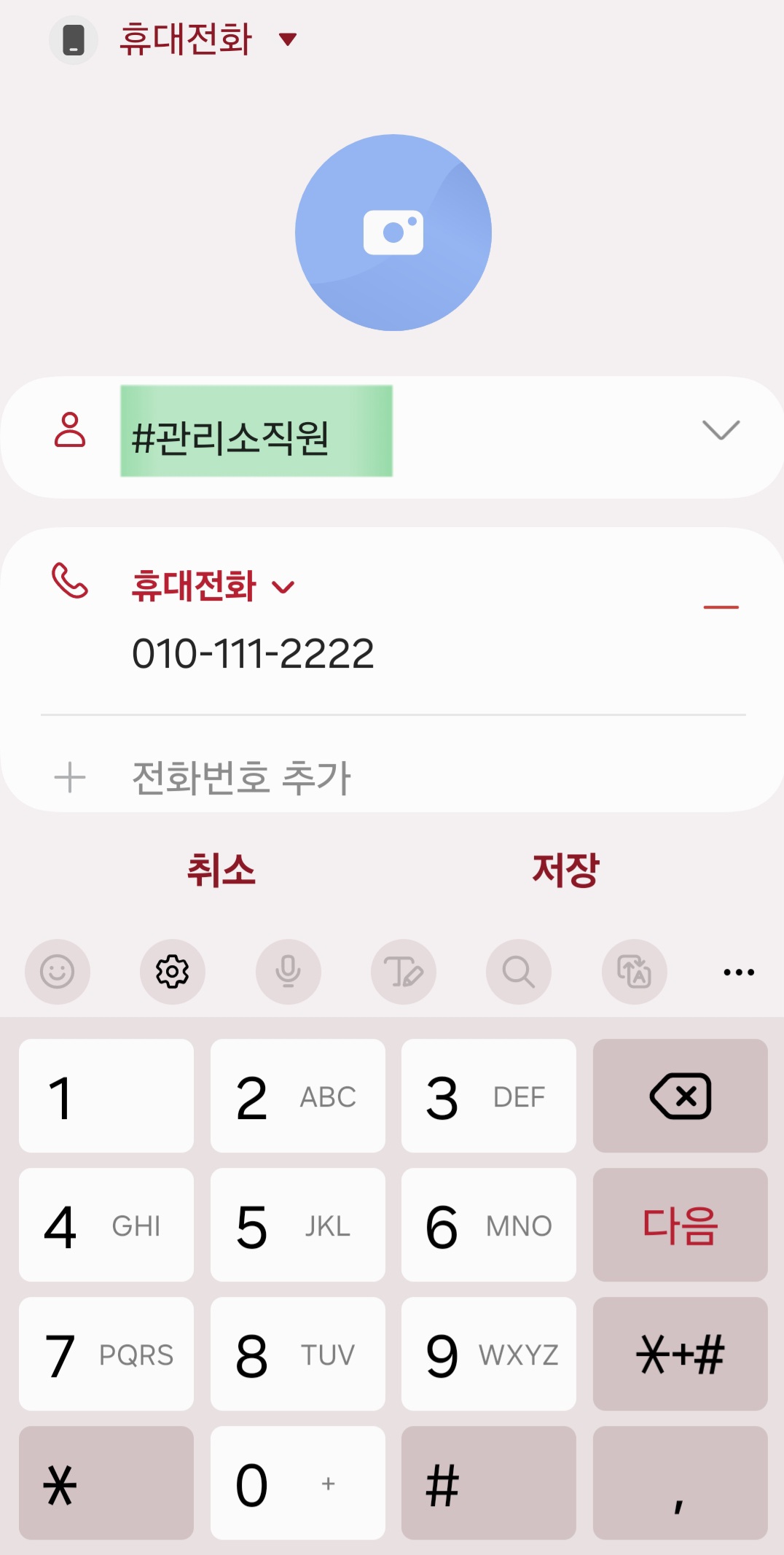Screen dimensions: 784x1555
Task: Tap the backspace key on the keypad
Action: pyautogui.click(x=679, y=1096)
